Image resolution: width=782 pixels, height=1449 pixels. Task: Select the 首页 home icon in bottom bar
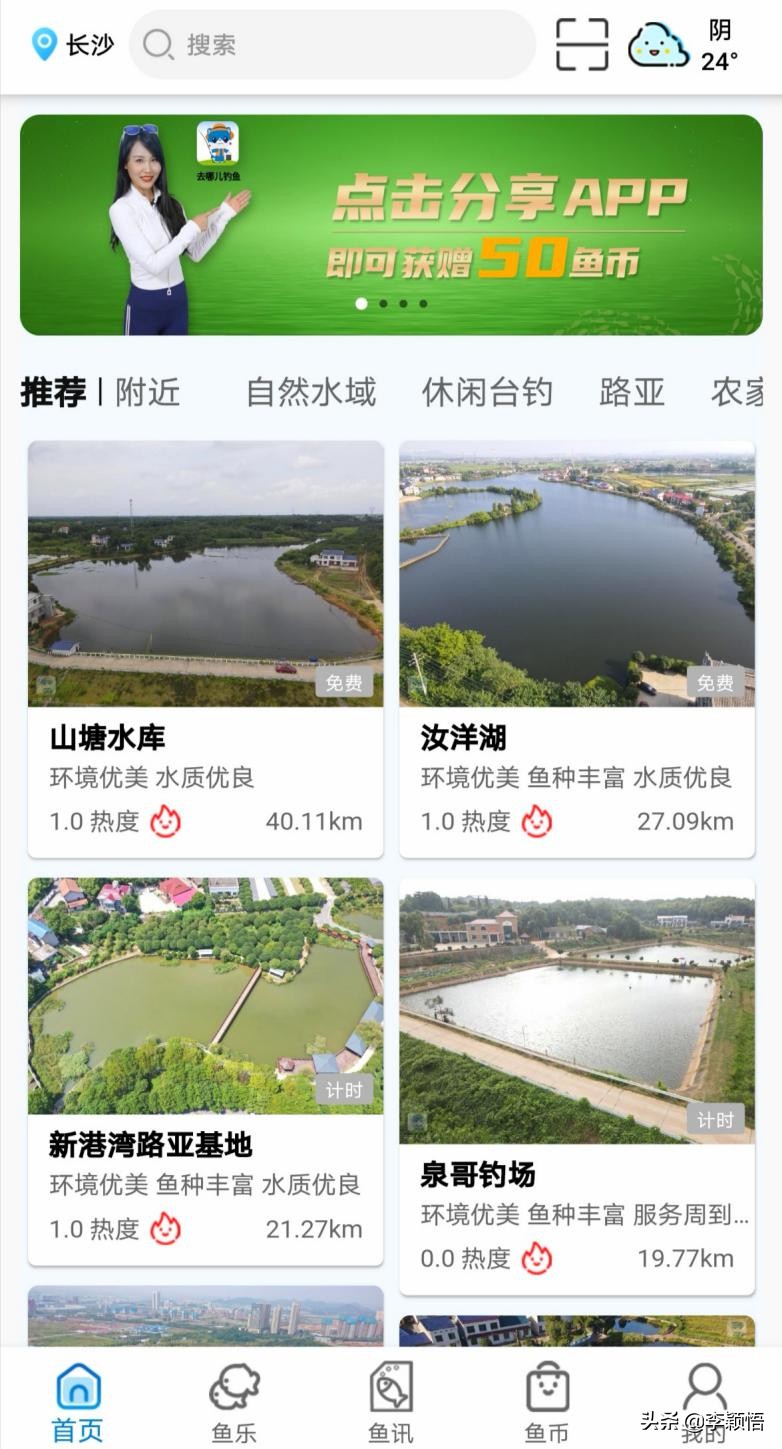tap(75, 1386)
